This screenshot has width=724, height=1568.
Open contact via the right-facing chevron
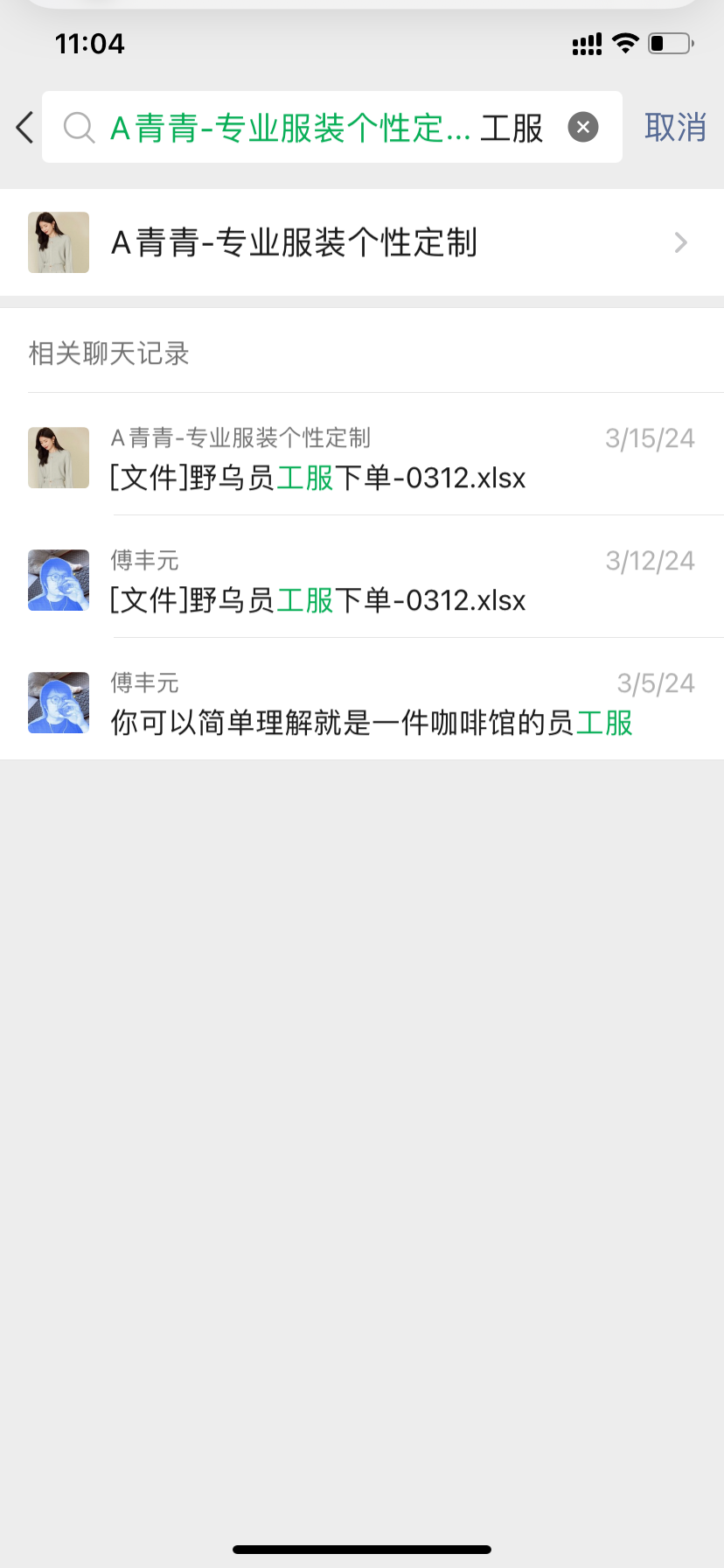[680, 242]
